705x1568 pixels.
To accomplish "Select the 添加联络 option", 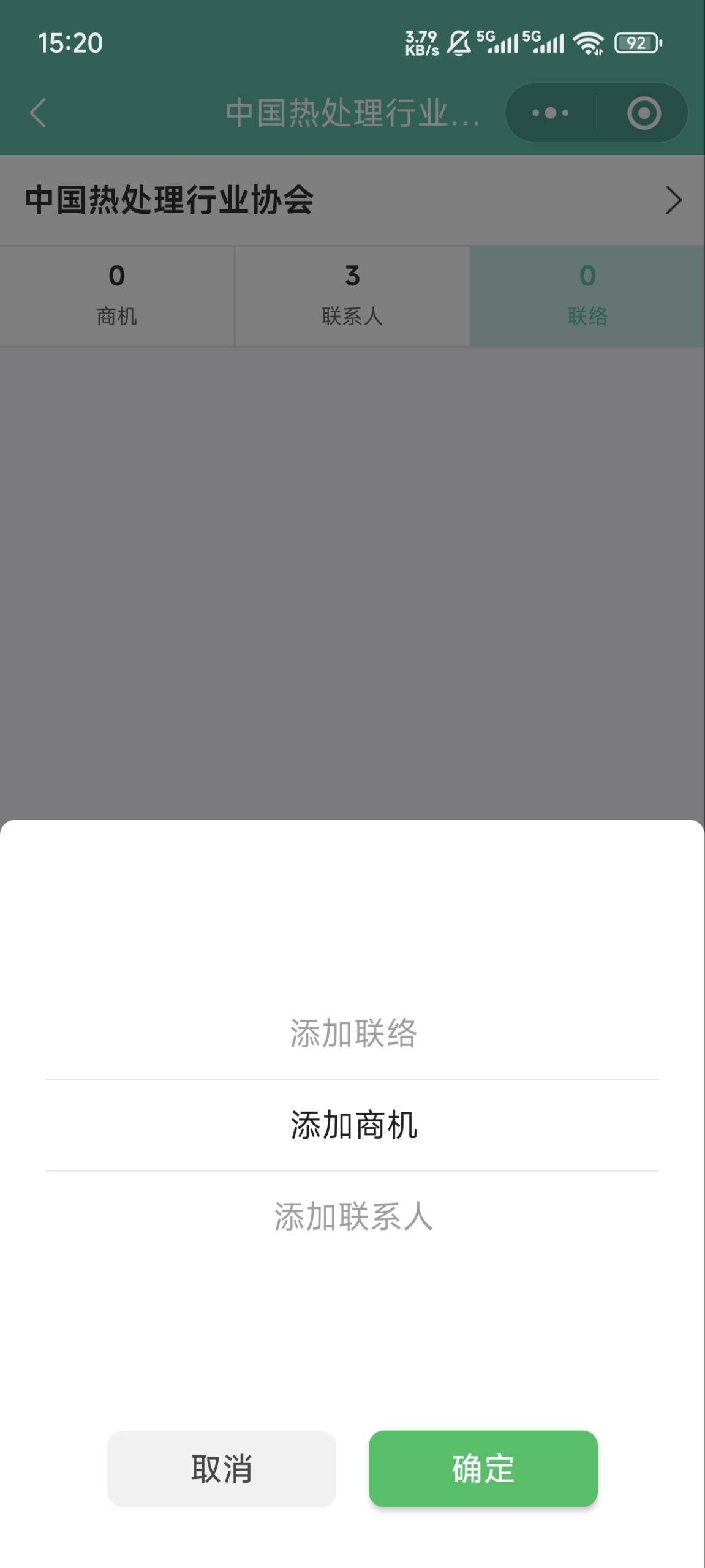I will point(353,1033).
